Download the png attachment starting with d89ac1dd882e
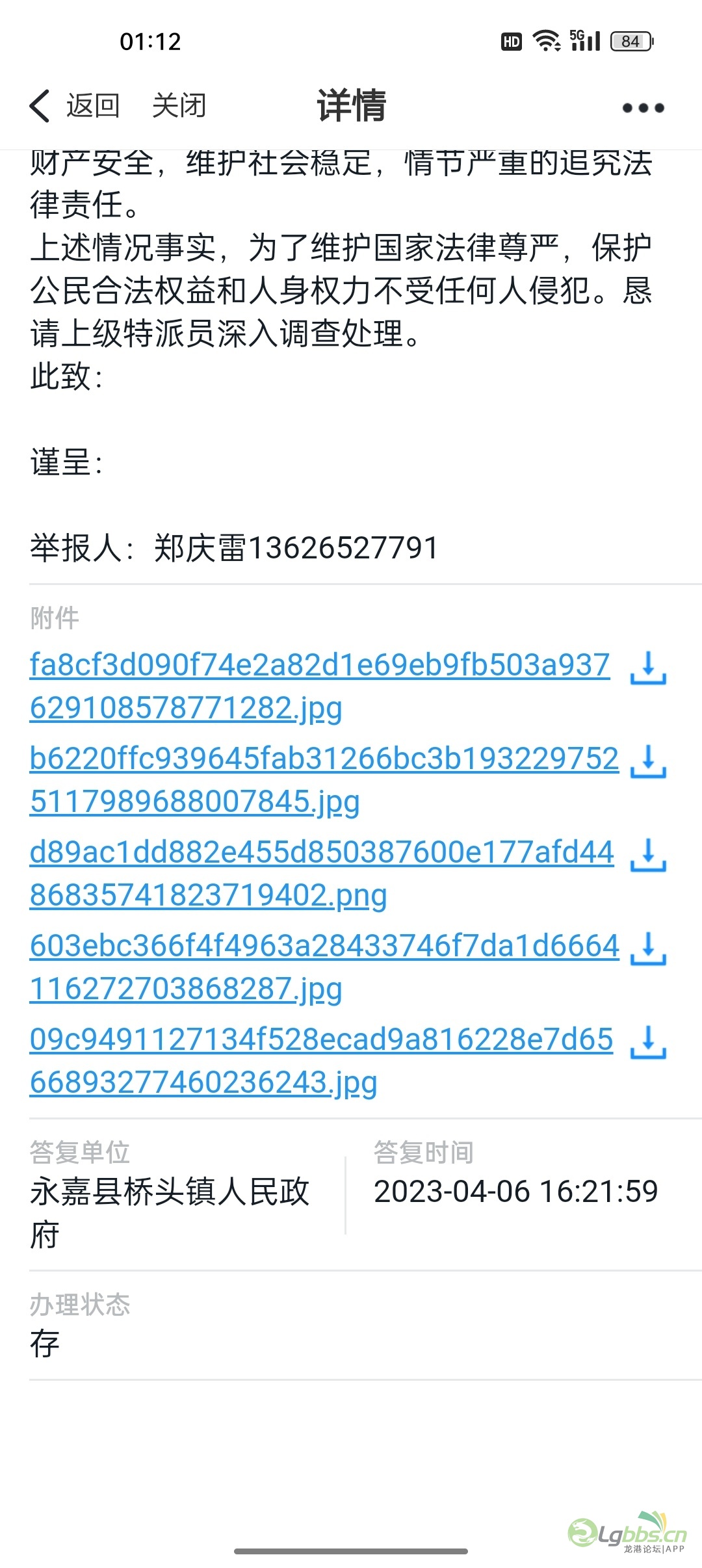Viewport: 702px width, 1568px height. click(648, 856)
